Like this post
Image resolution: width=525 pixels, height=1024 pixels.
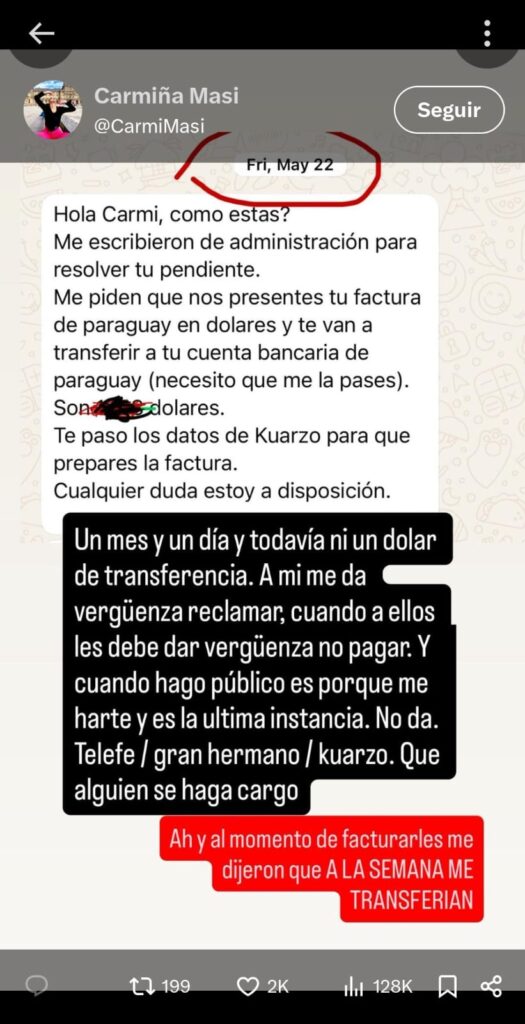[x=261, y=987]
